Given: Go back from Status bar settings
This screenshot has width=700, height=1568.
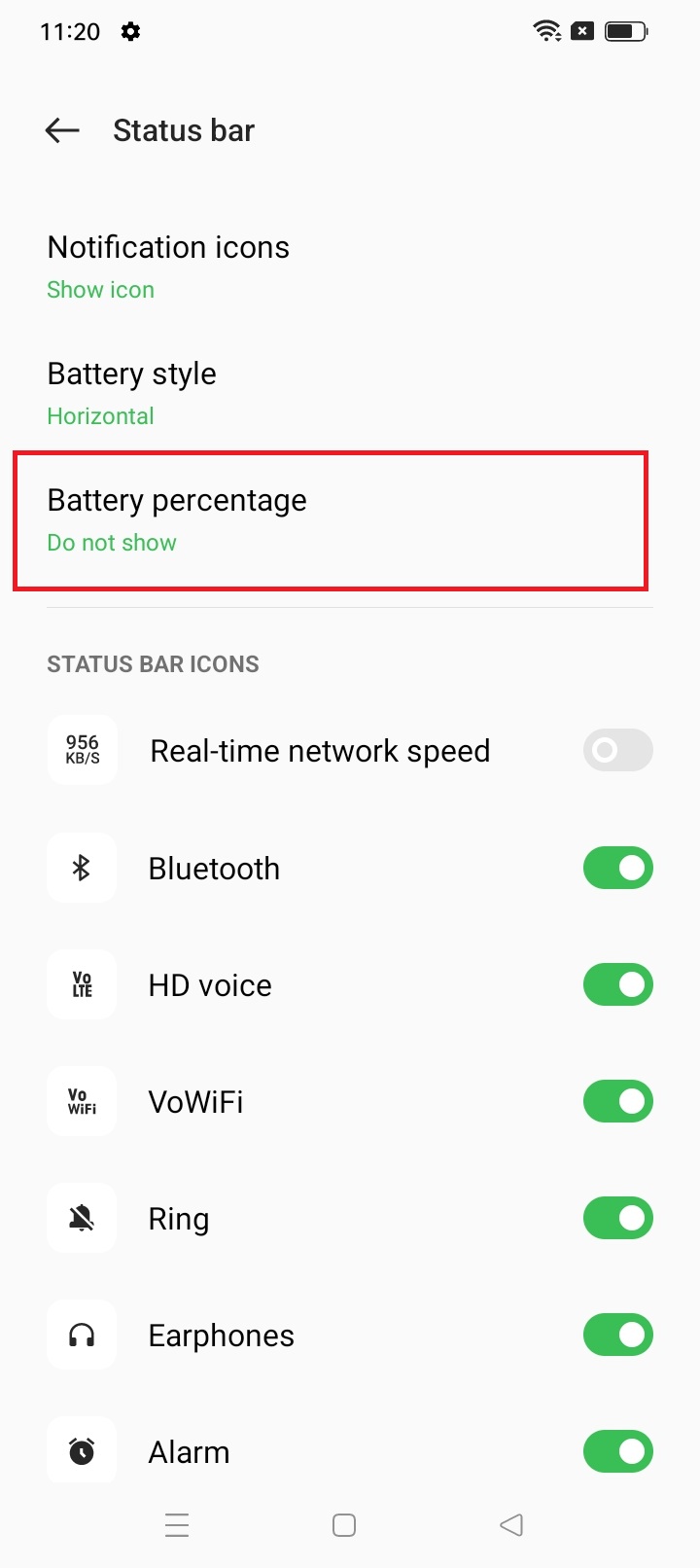Looking at the screenshot, I should [62, 130].
